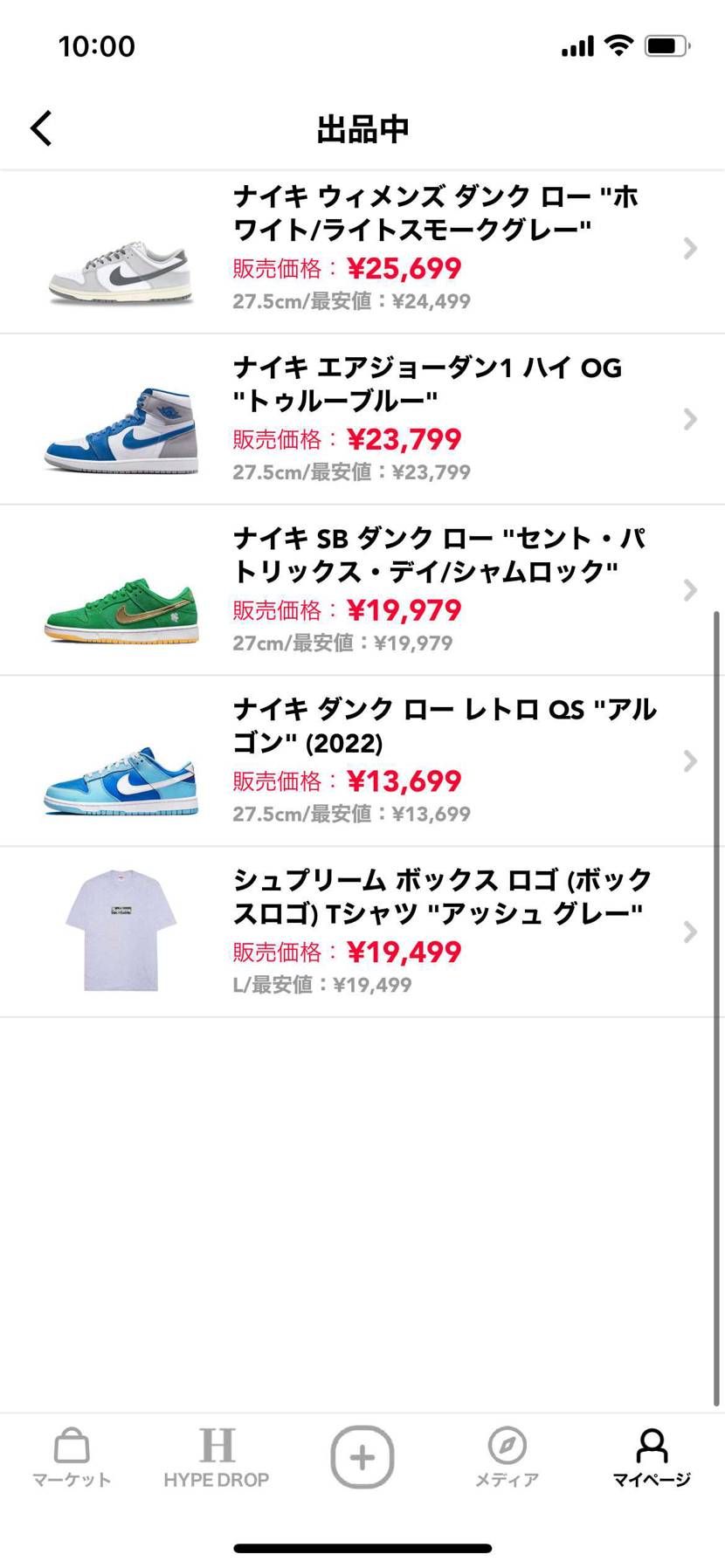Tap the plus icon to create listing

pyautogui.click(x=362, y=1456)
